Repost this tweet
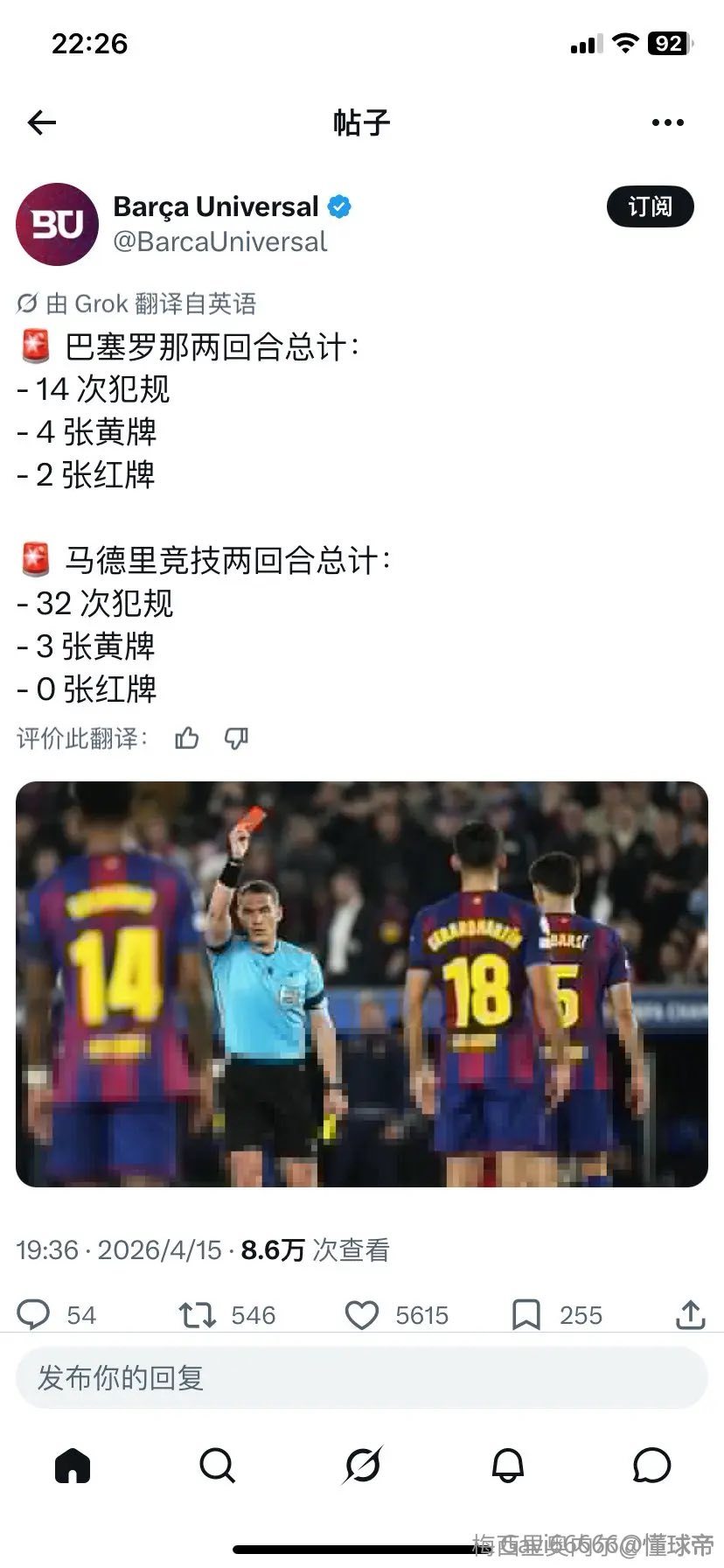 [198, 1314]
